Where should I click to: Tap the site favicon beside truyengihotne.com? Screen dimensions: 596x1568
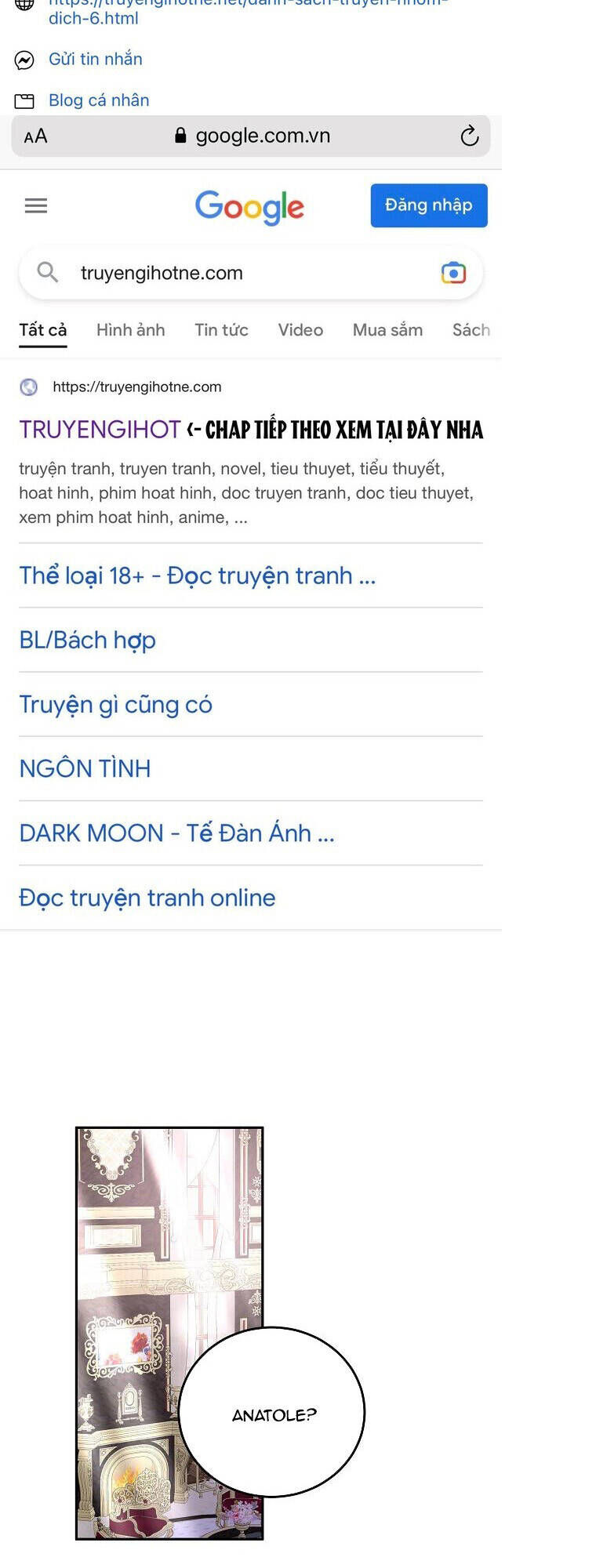(x=28, y=387)
